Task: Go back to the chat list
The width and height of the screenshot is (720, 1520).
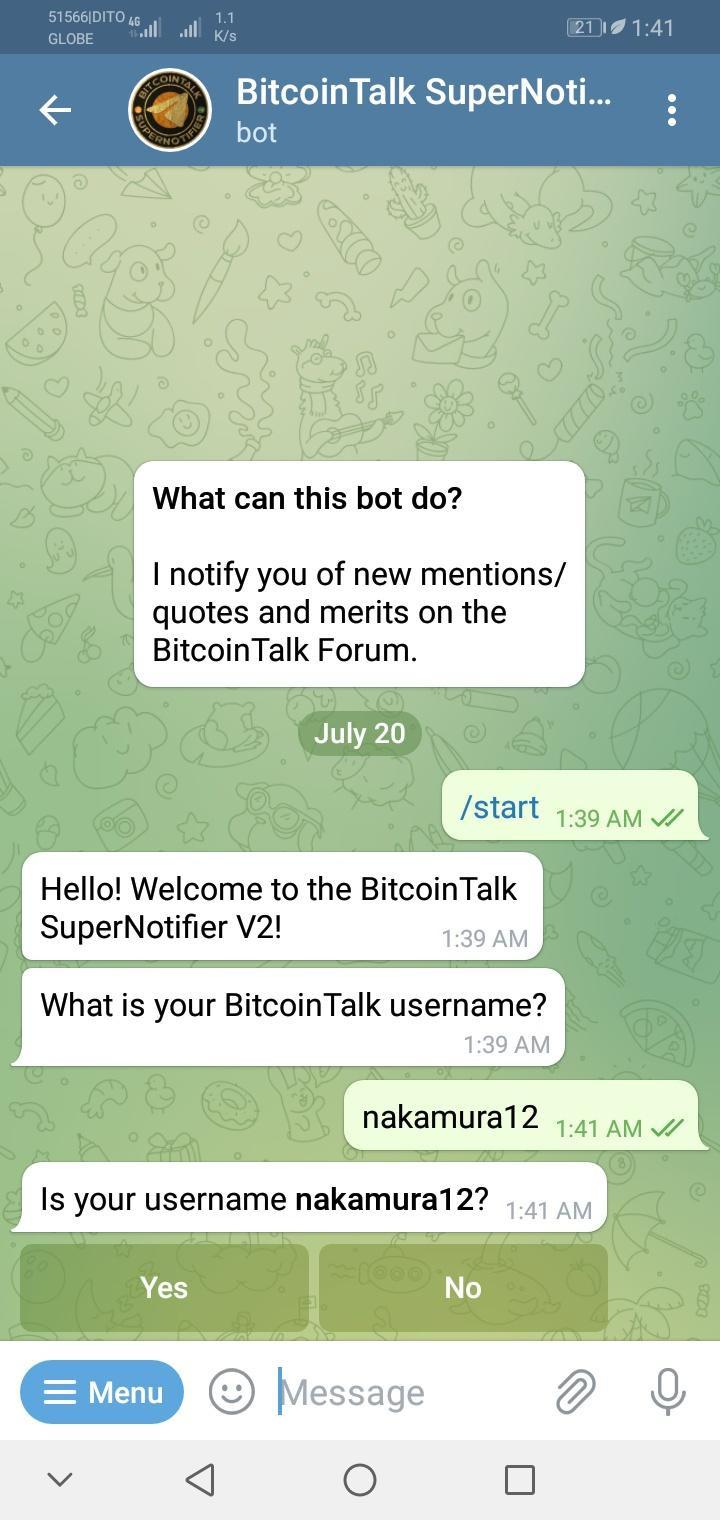Action: [x=55, y=110]
